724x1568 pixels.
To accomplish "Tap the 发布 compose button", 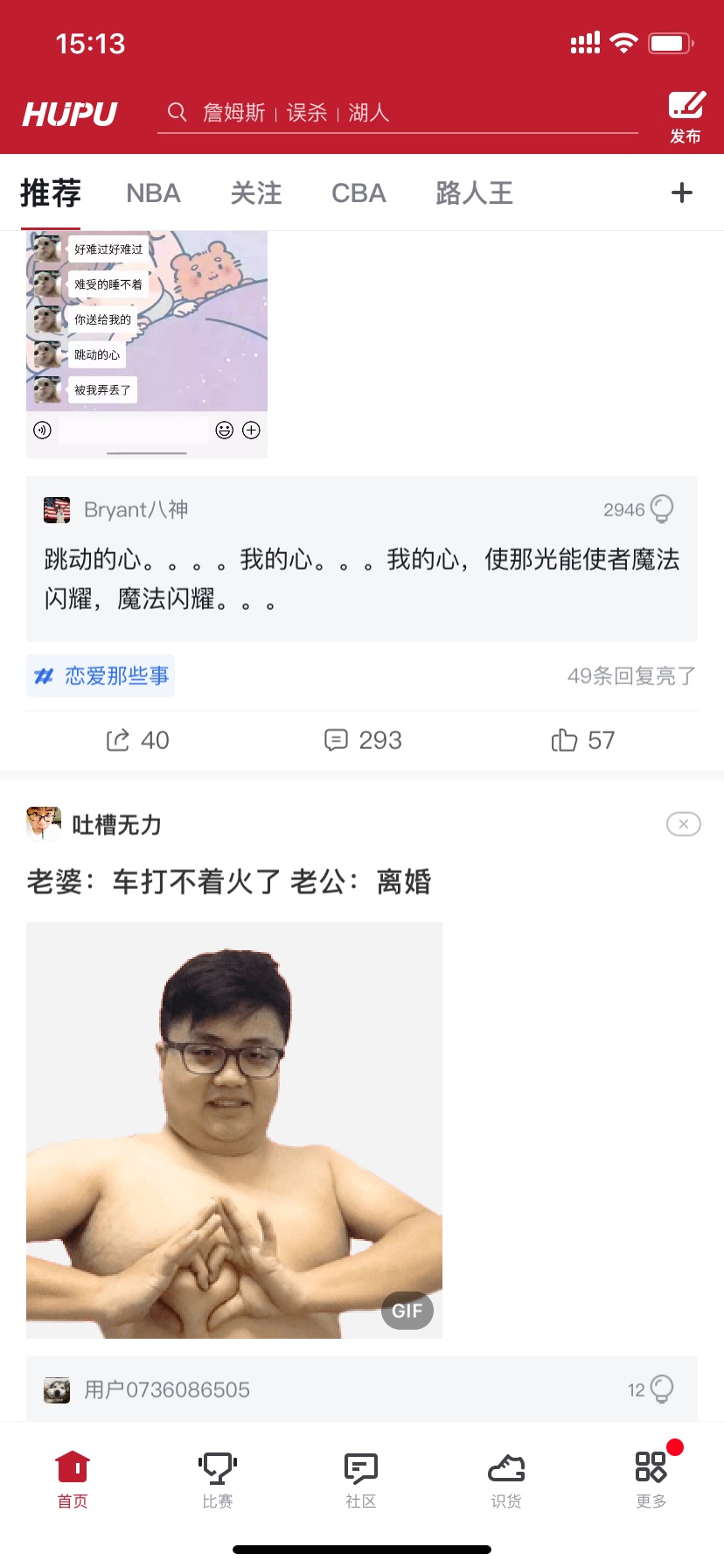I will click(686, 117).
